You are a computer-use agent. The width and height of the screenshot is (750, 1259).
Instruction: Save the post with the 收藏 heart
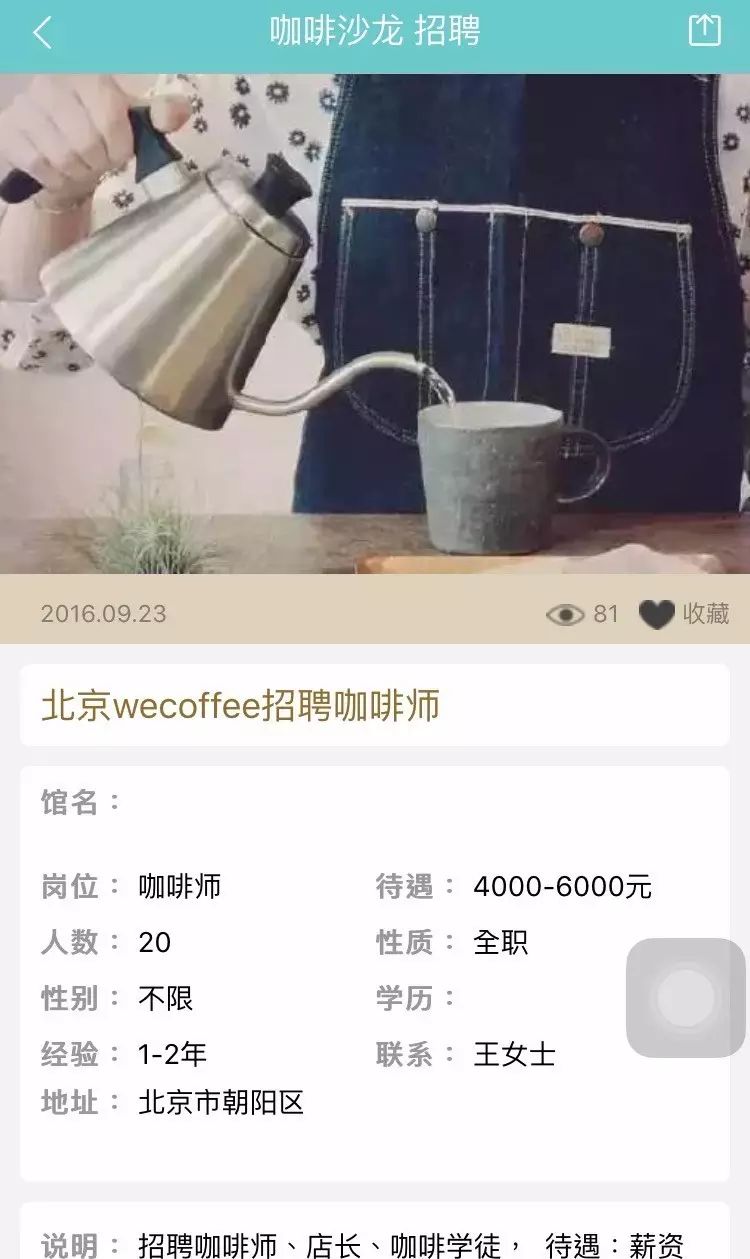684,614
